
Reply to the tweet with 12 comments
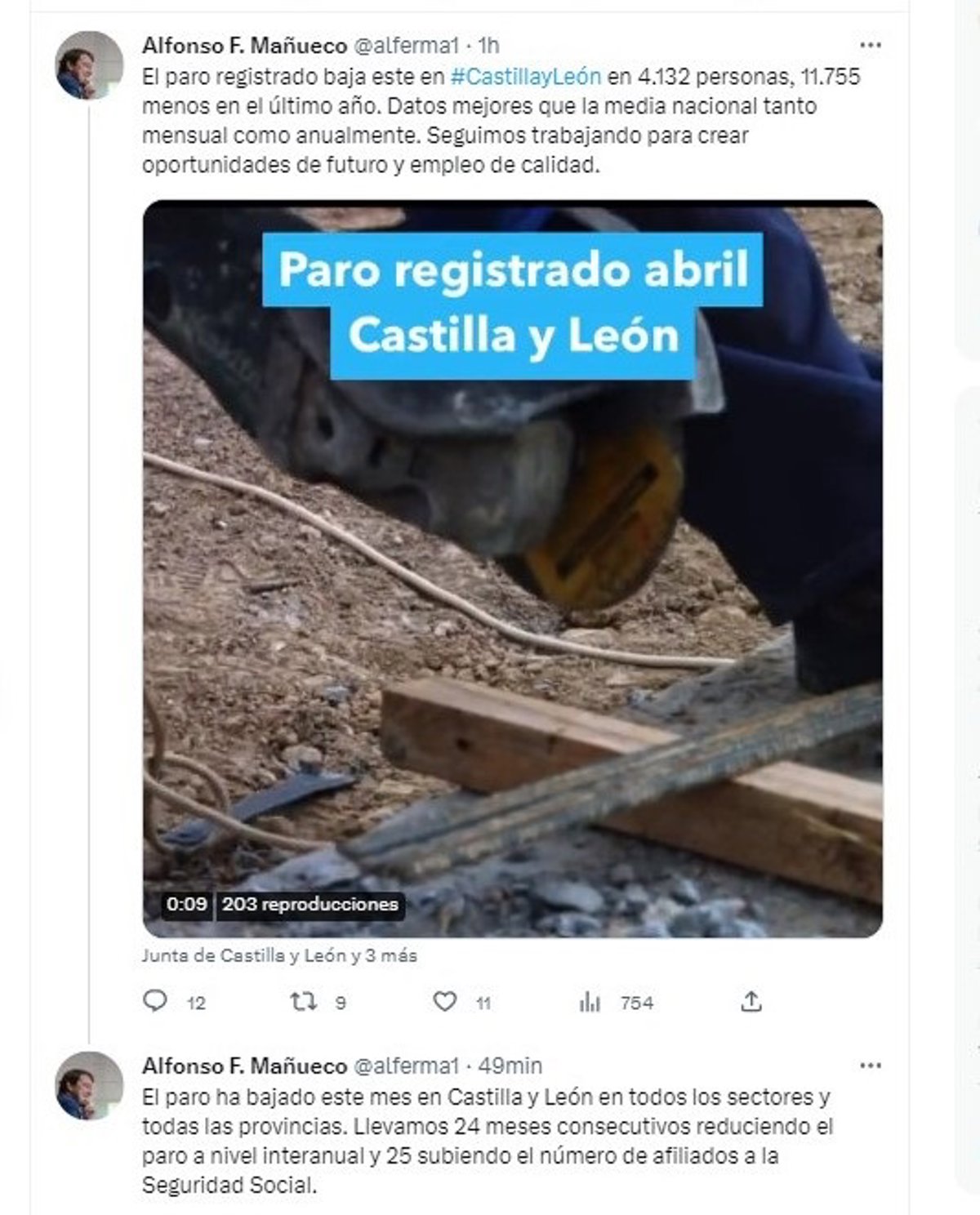(155, 1001)
